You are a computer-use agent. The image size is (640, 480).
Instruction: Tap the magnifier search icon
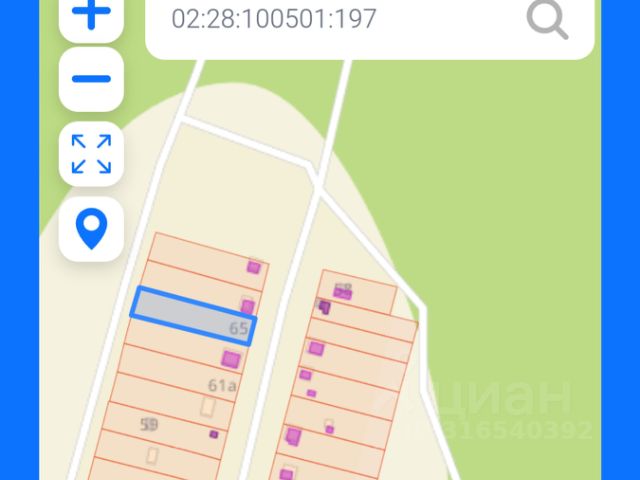click(x=547, y=20)
